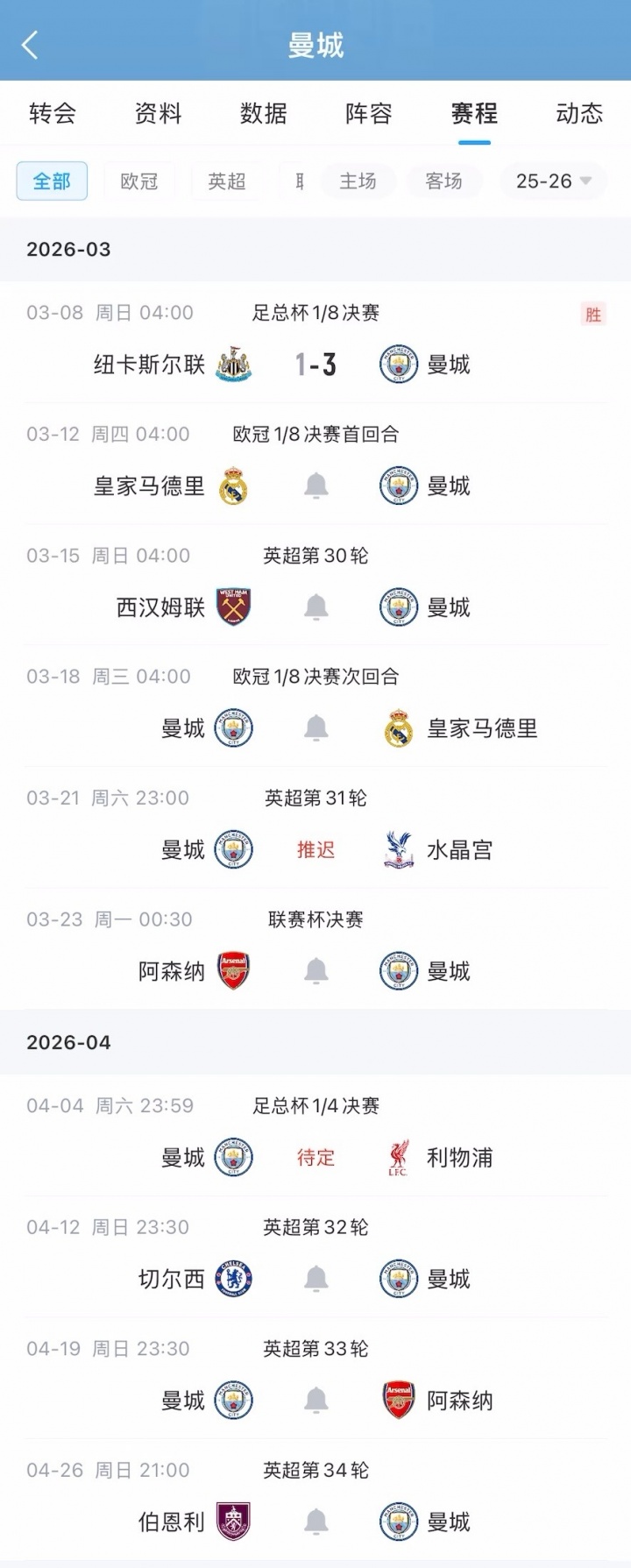Select the Real Madrid club badge

[234, 486]
